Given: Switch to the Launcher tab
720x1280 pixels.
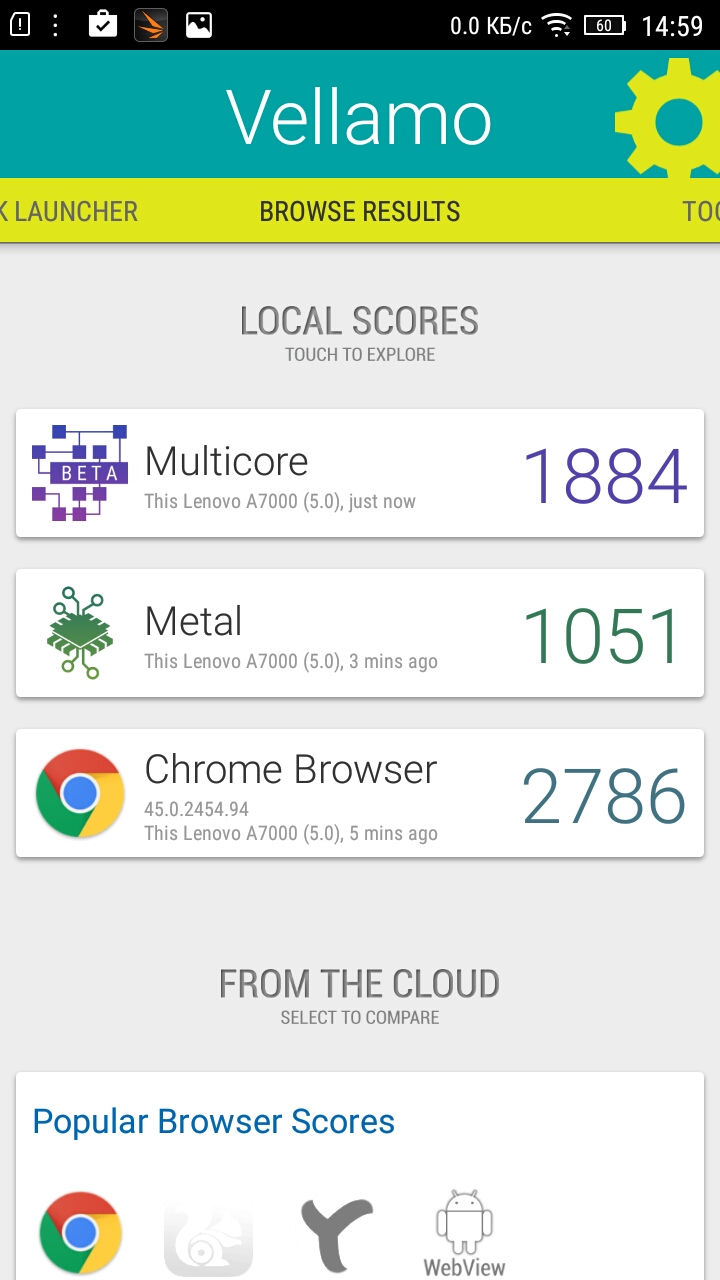Looking at the screenshot, I should click(70, 212).
